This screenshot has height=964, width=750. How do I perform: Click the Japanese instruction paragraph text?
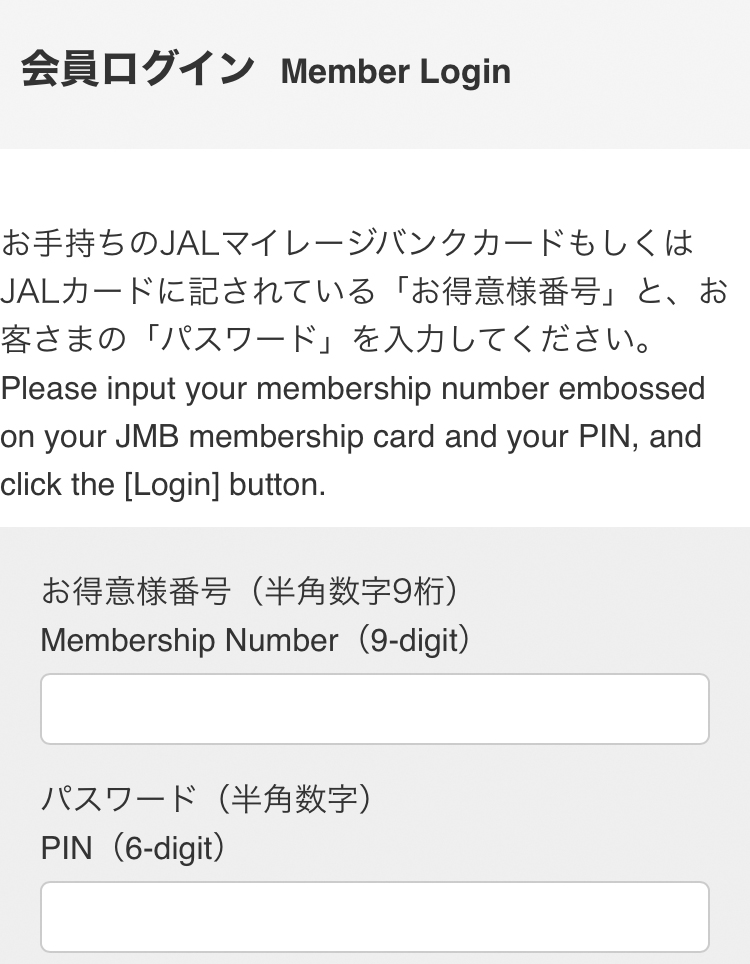pos(350,290)
